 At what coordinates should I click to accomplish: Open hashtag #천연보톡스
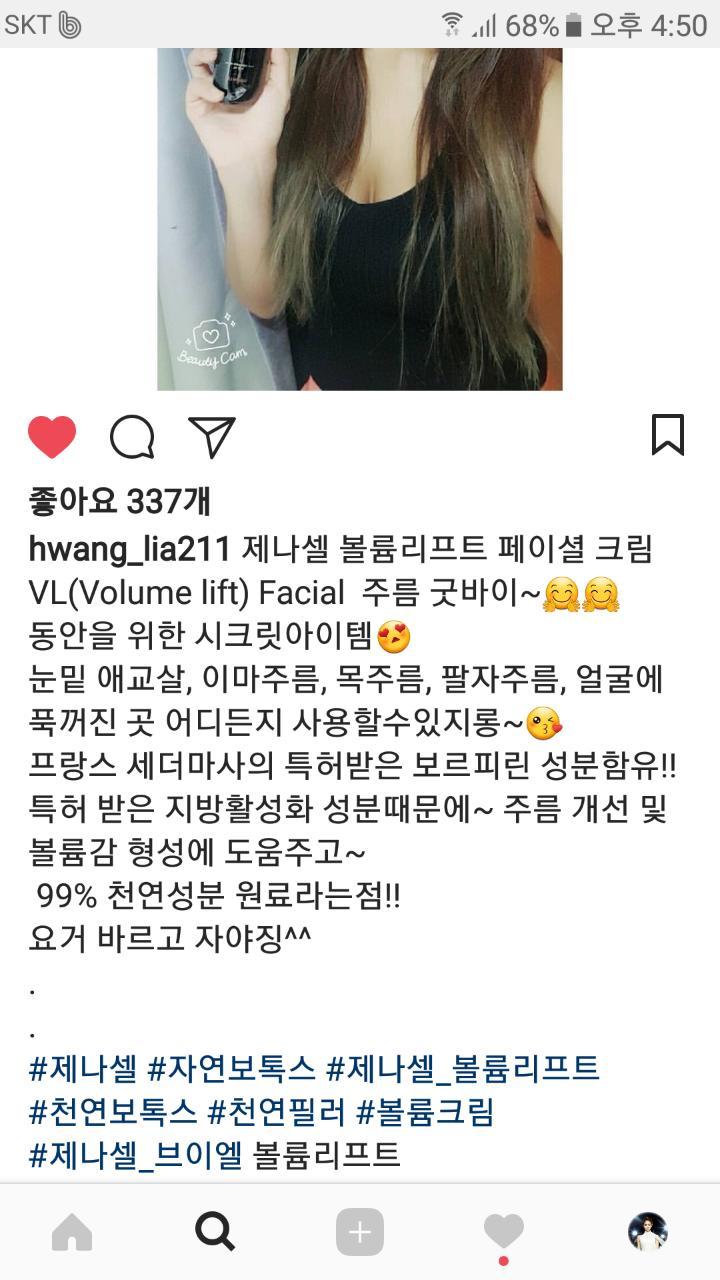[x=113, y=1112]
